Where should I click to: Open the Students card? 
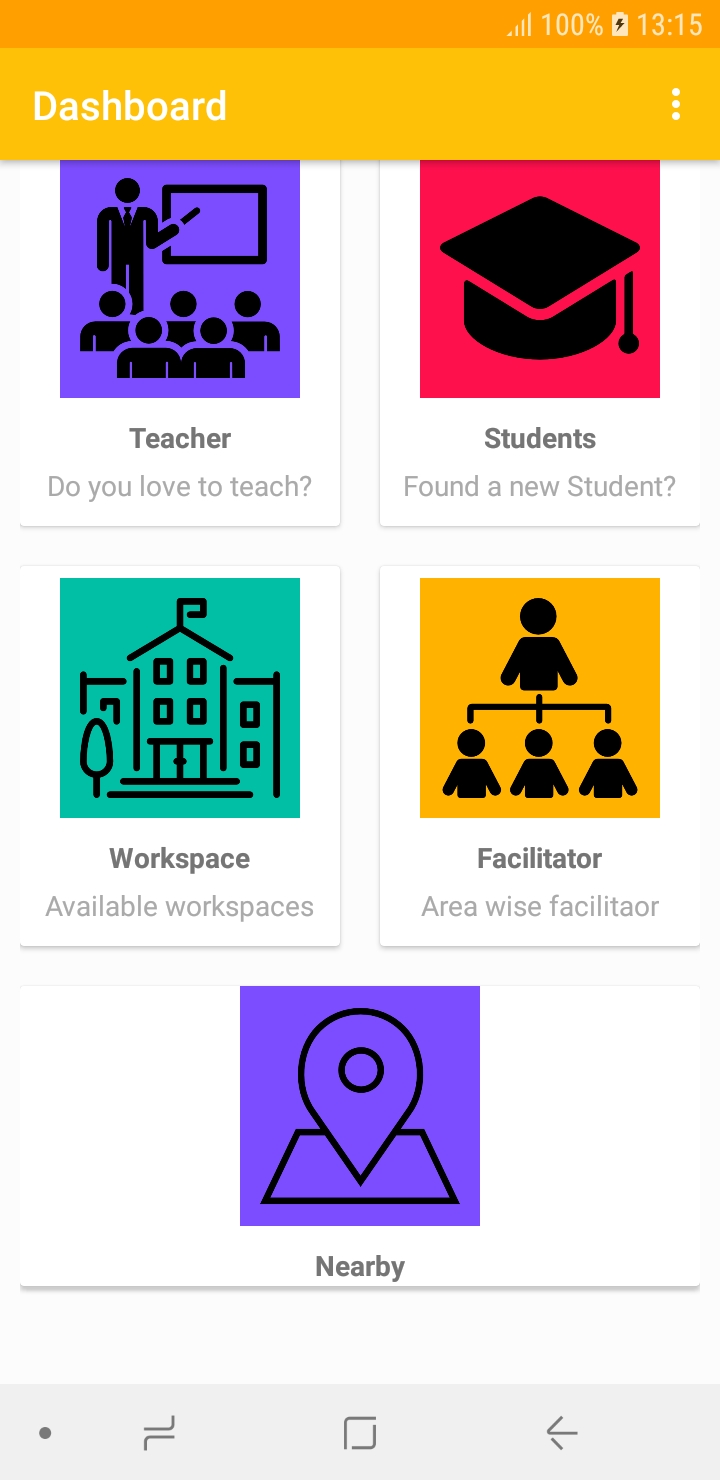pyautogui.click(x=540, y=342)
